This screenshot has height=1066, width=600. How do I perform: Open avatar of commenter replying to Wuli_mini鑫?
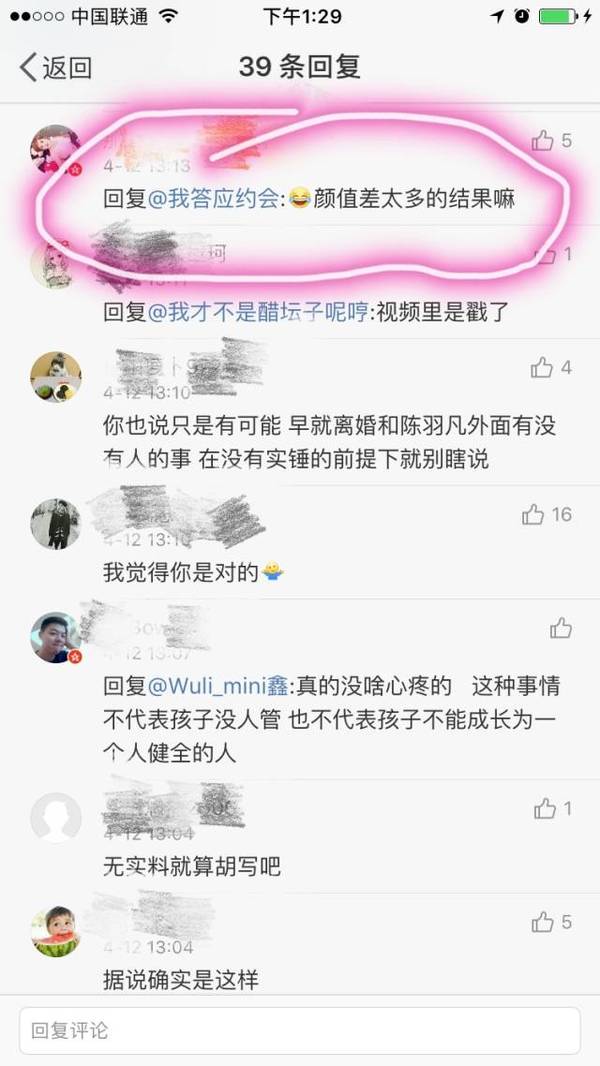click(x=55, y=638)
